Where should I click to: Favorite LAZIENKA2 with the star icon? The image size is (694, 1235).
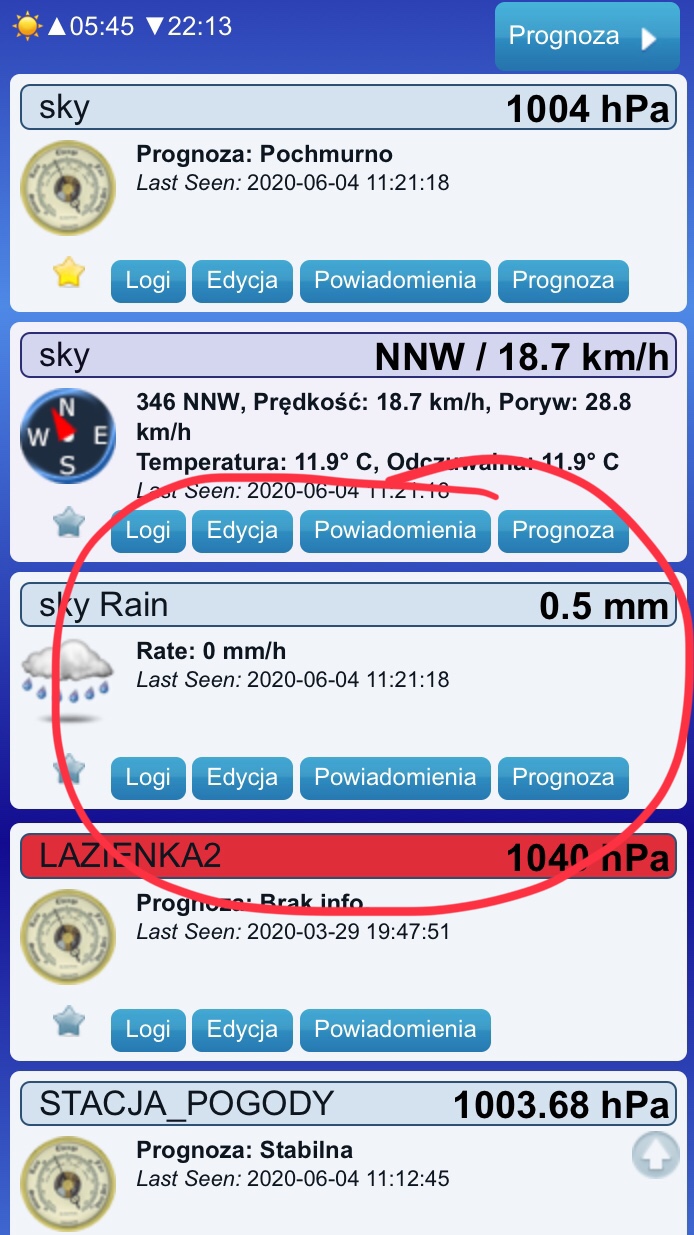[x=68, y=1021]
